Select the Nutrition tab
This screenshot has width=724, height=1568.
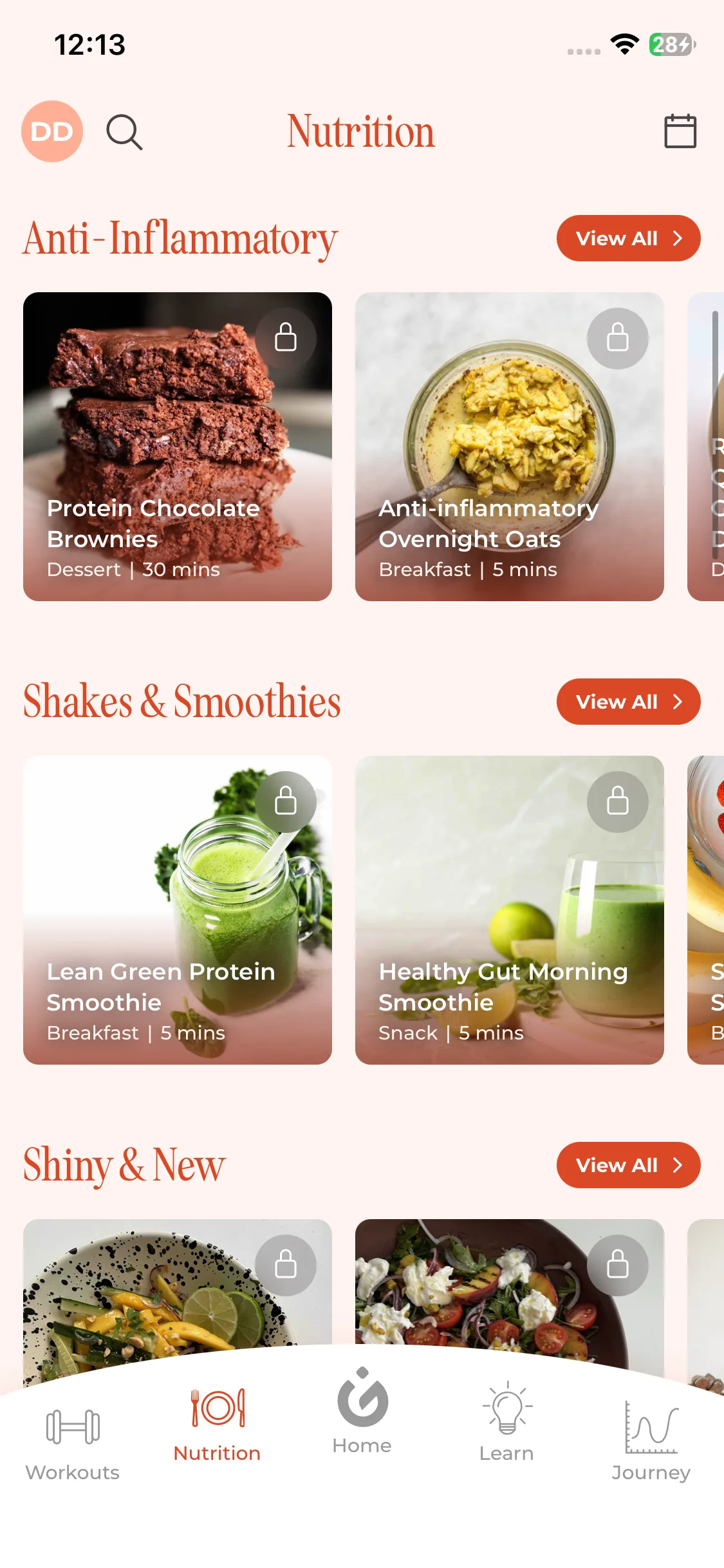pyautogui.click(x=218, y=1424)
